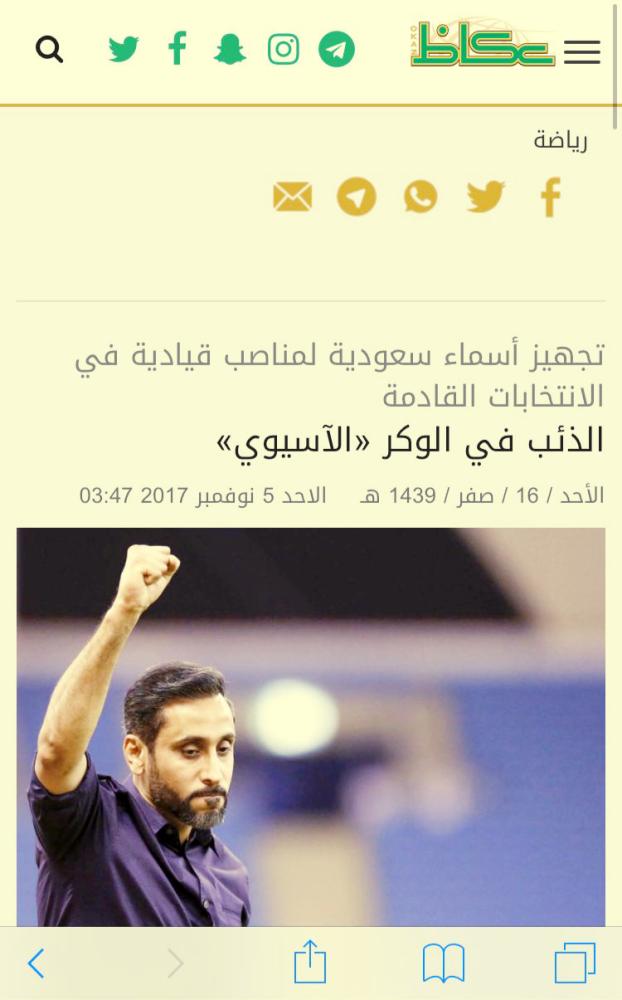Share this article on Facebook
The width and height of the screenshot is (622, 1000).
click(x=550, y=197)
